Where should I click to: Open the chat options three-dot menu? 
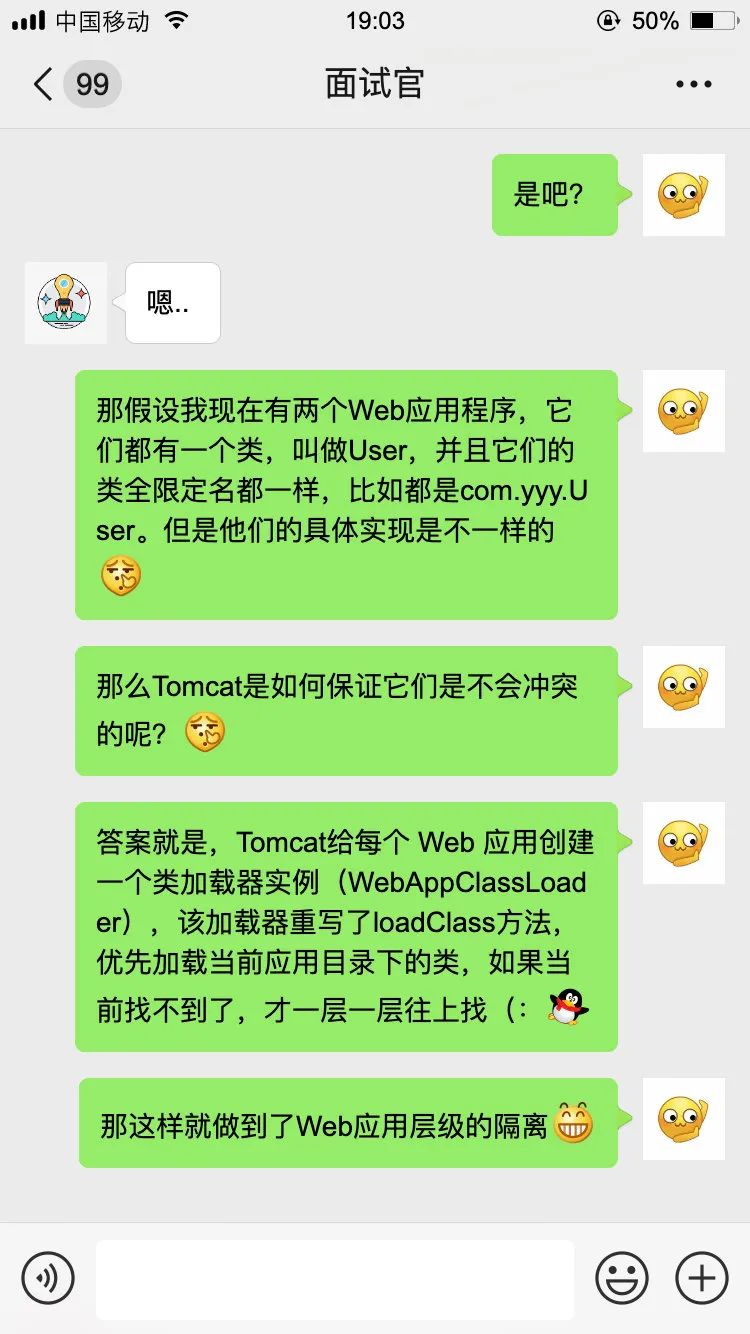(693, 84)
